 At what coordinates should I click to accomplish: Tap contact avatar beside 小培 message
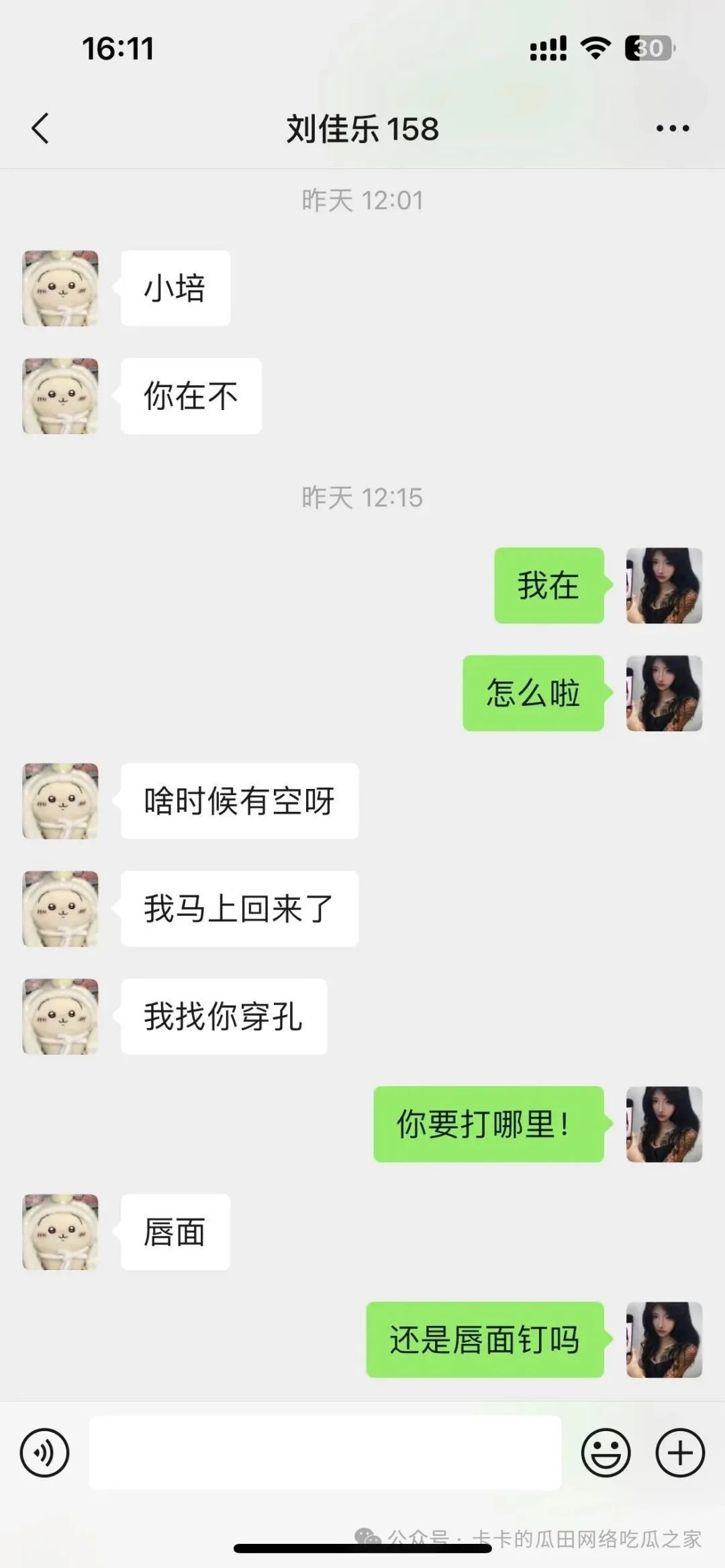pyautogui.click(x=60, y=288)
